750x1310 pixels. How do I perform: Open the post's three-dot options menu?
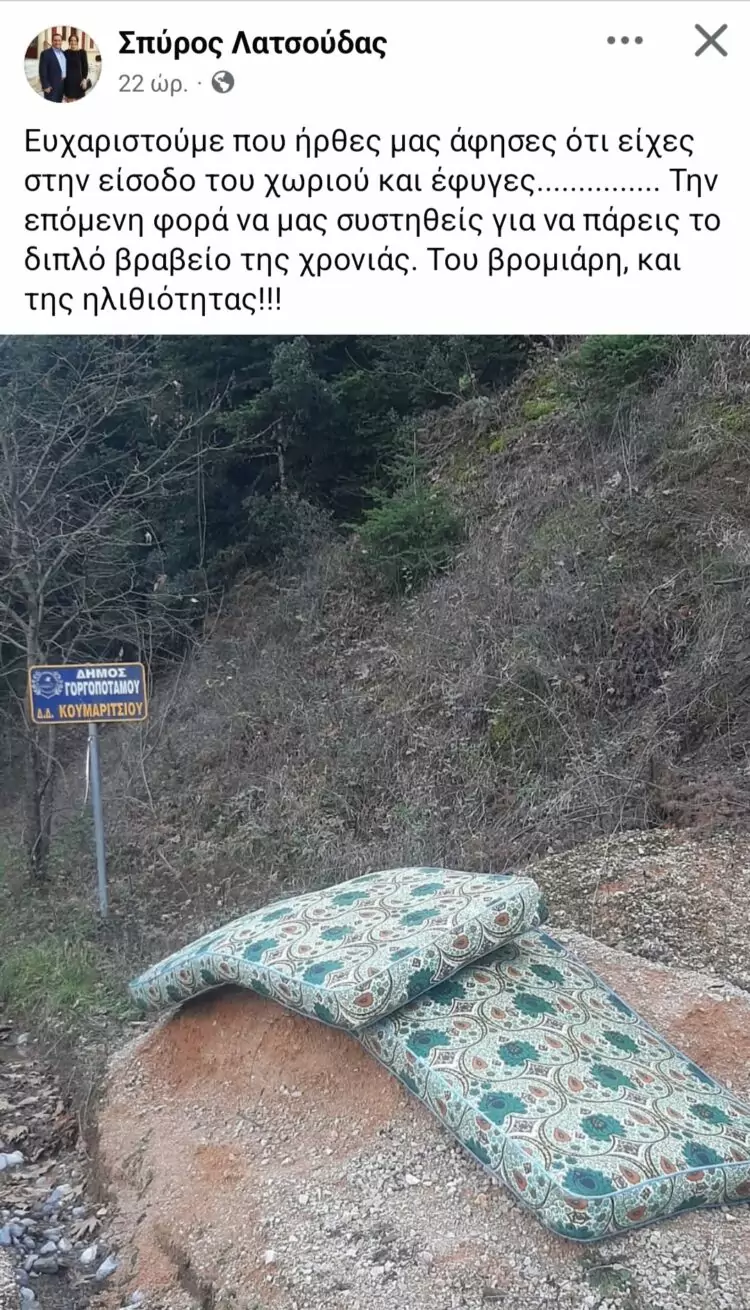click(625, 41)
